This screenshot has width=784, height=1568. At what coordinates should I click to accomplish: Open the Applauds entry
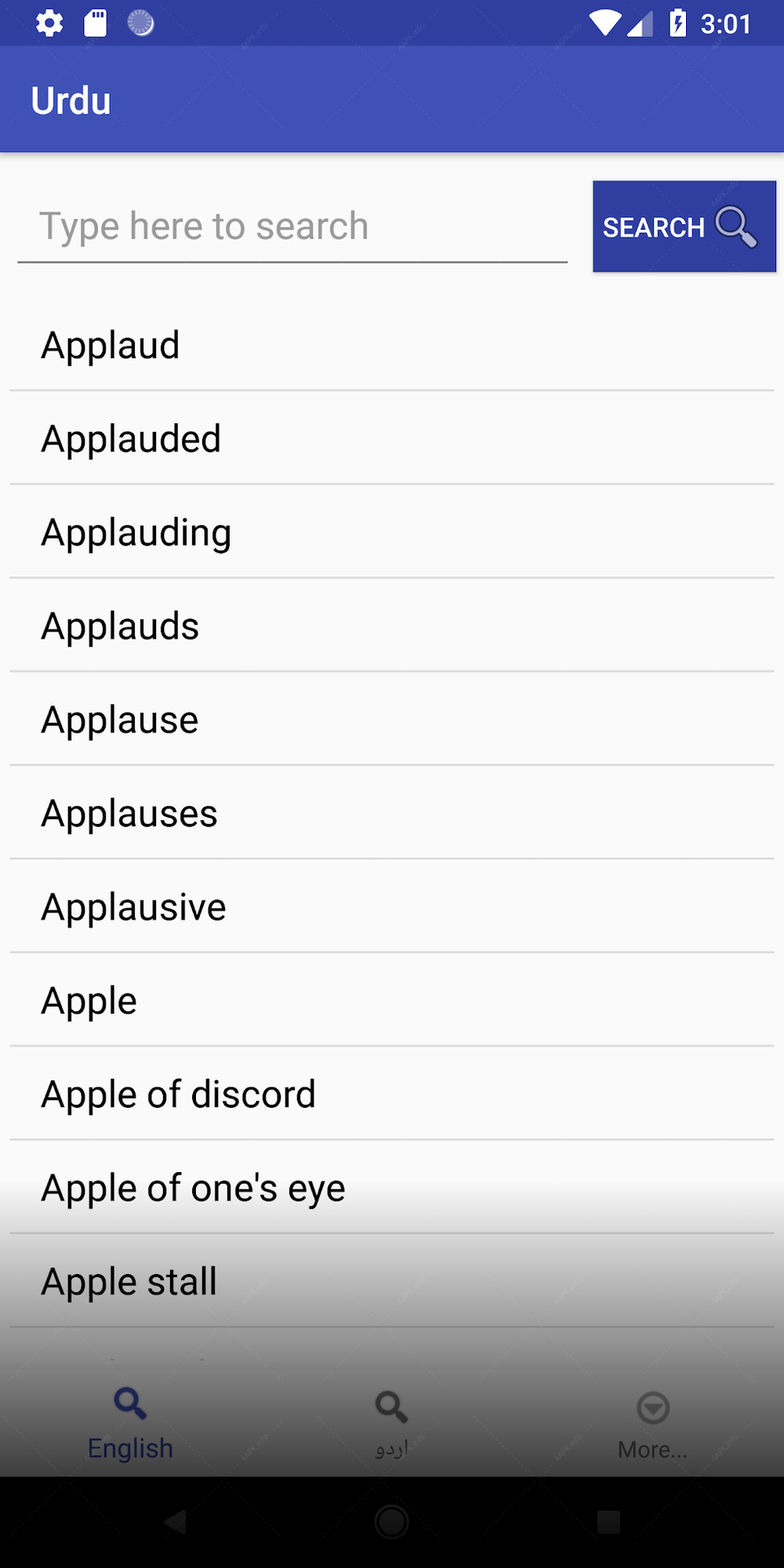392,626
